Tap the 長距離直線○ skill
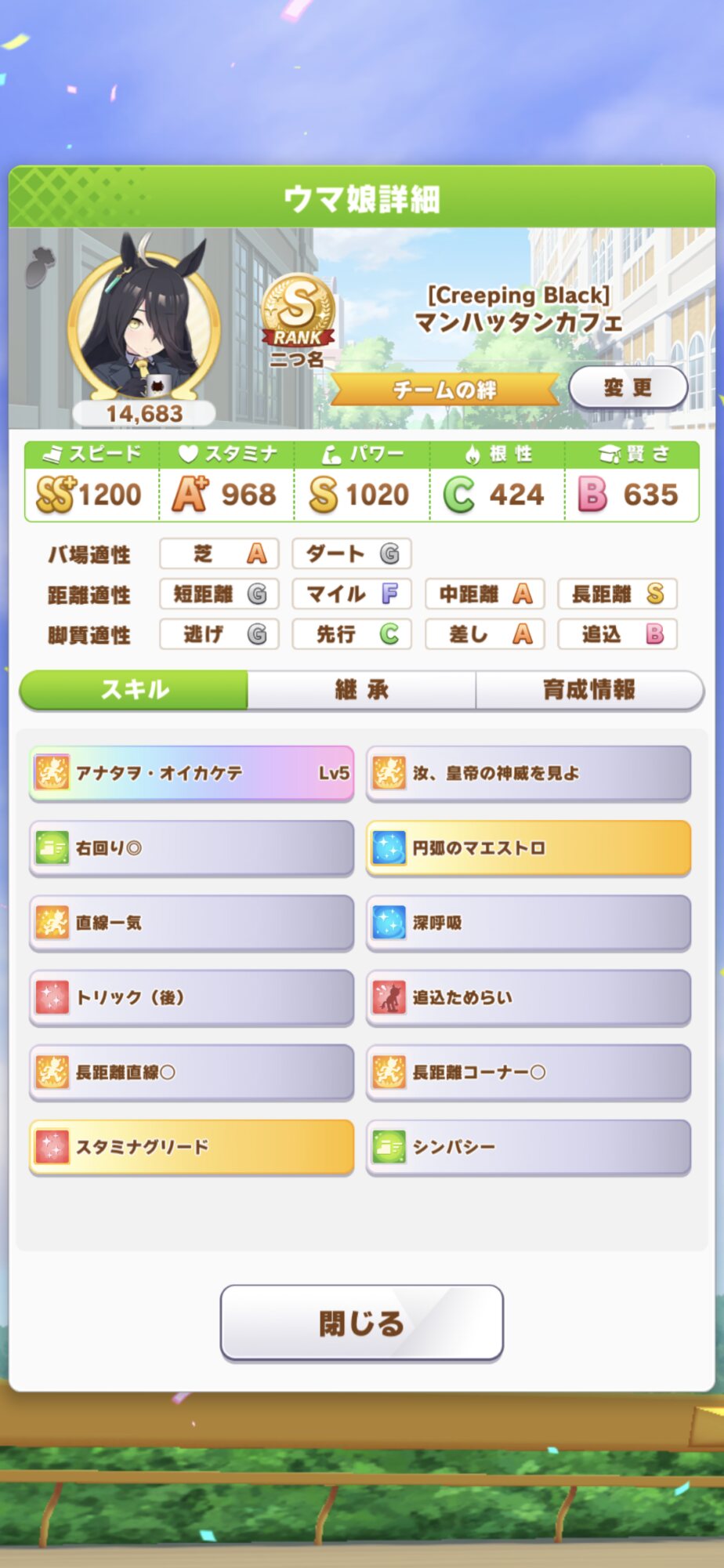Viewport: 724px width, 1568px height. click(x=191, y=1072)
